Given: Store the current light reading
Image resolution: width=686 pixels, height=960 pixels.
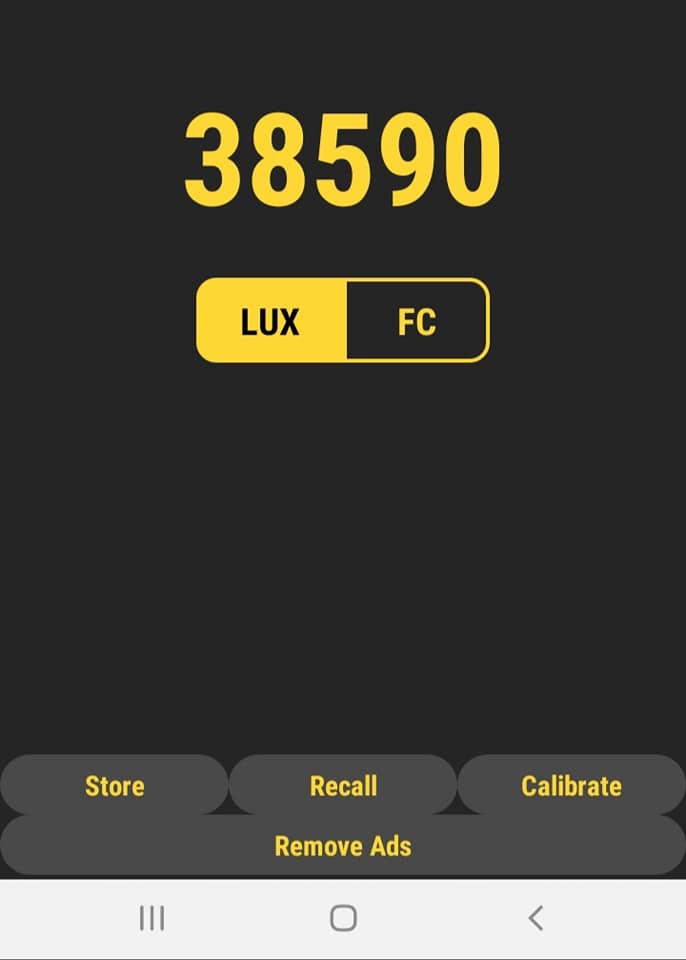Looking at the screenshot, I should tap(114, 786).
